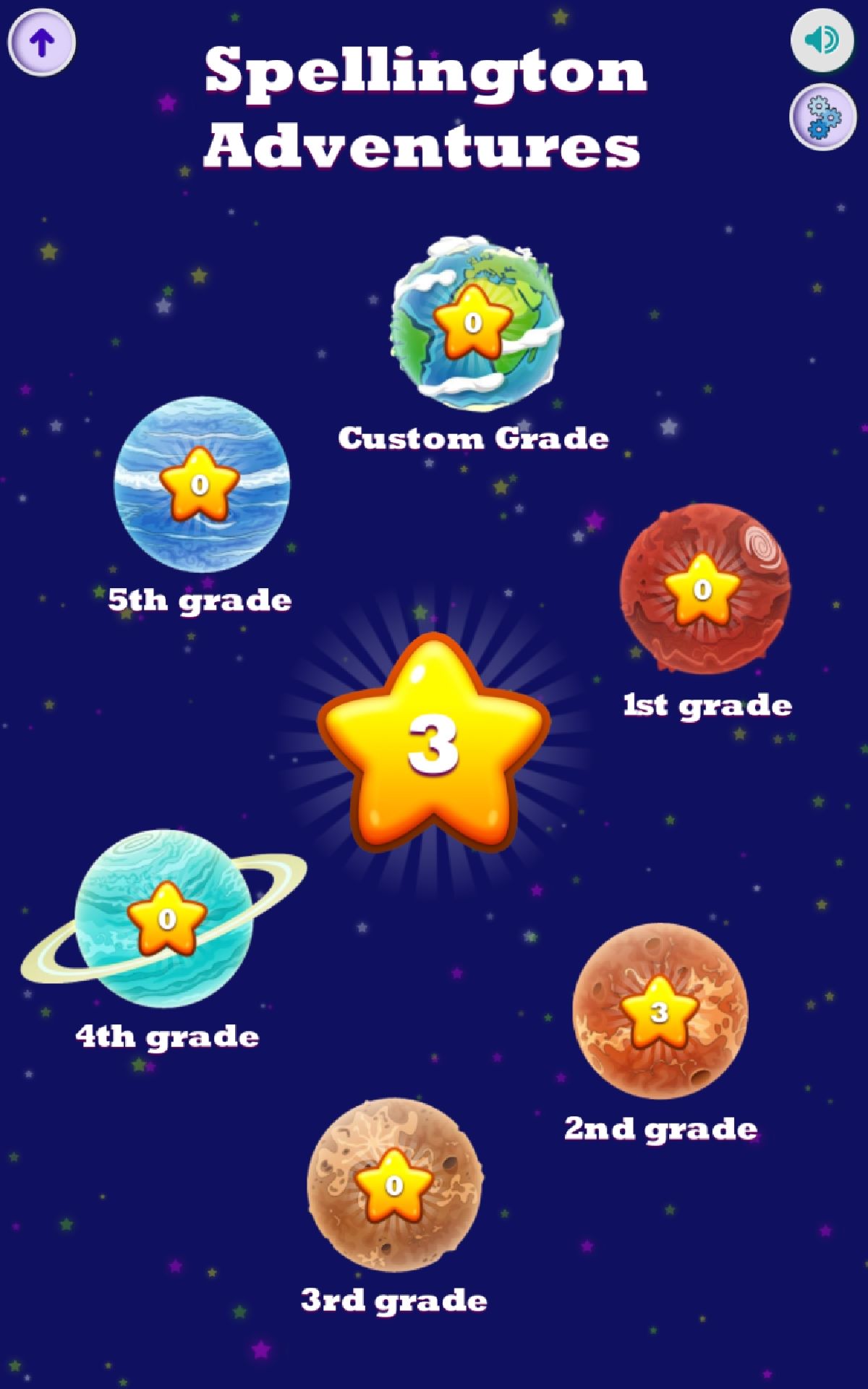This screenshot has width=868, height=1389.
Task: Open the Custom Grade planet
Action: [x=475, y=323]
